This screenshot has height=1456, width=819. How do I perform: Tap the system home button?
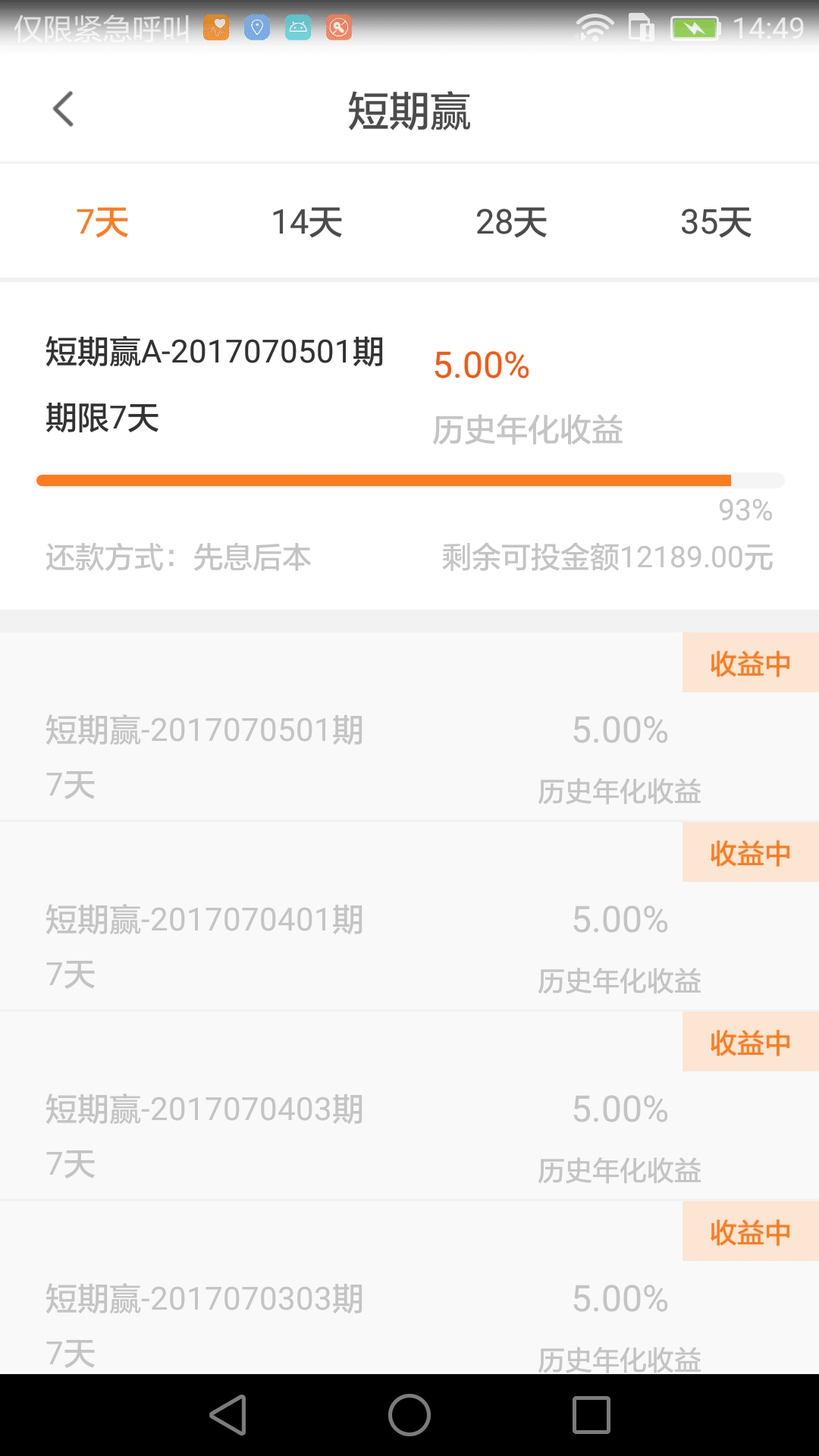pyautogui.click(x=409, y=1415)
